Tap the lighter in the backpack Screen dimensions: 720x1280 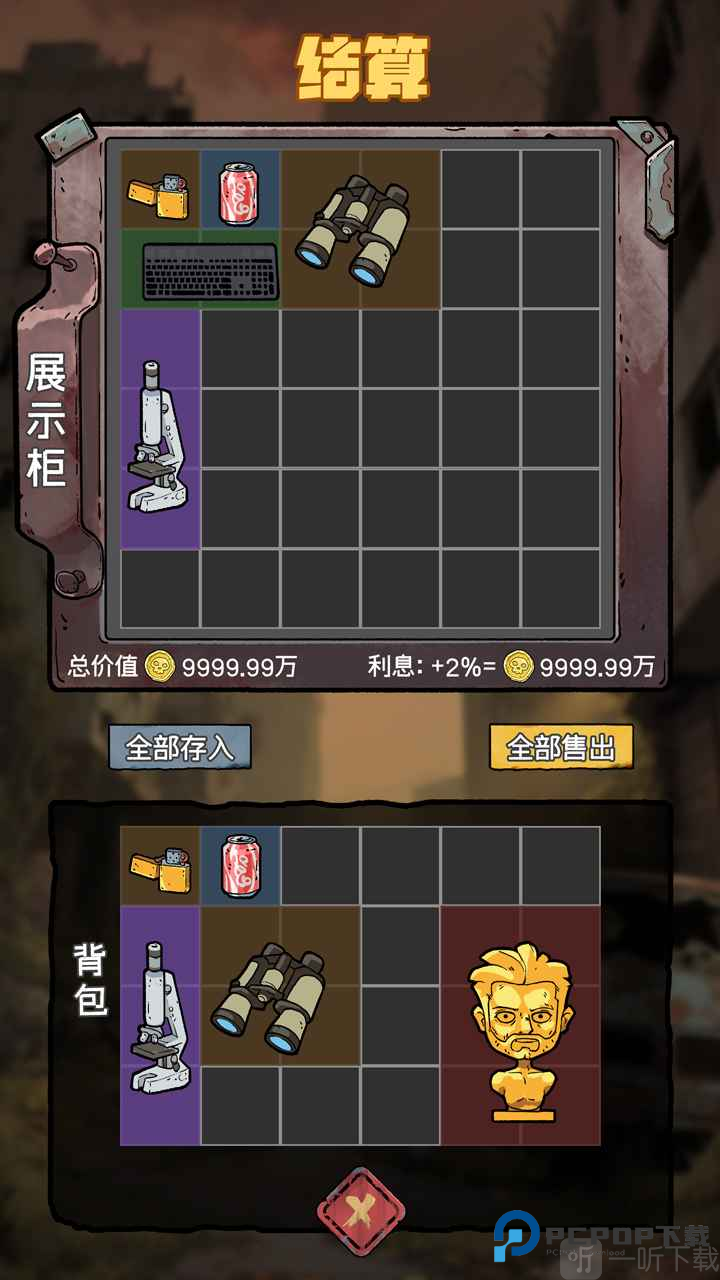160,866
